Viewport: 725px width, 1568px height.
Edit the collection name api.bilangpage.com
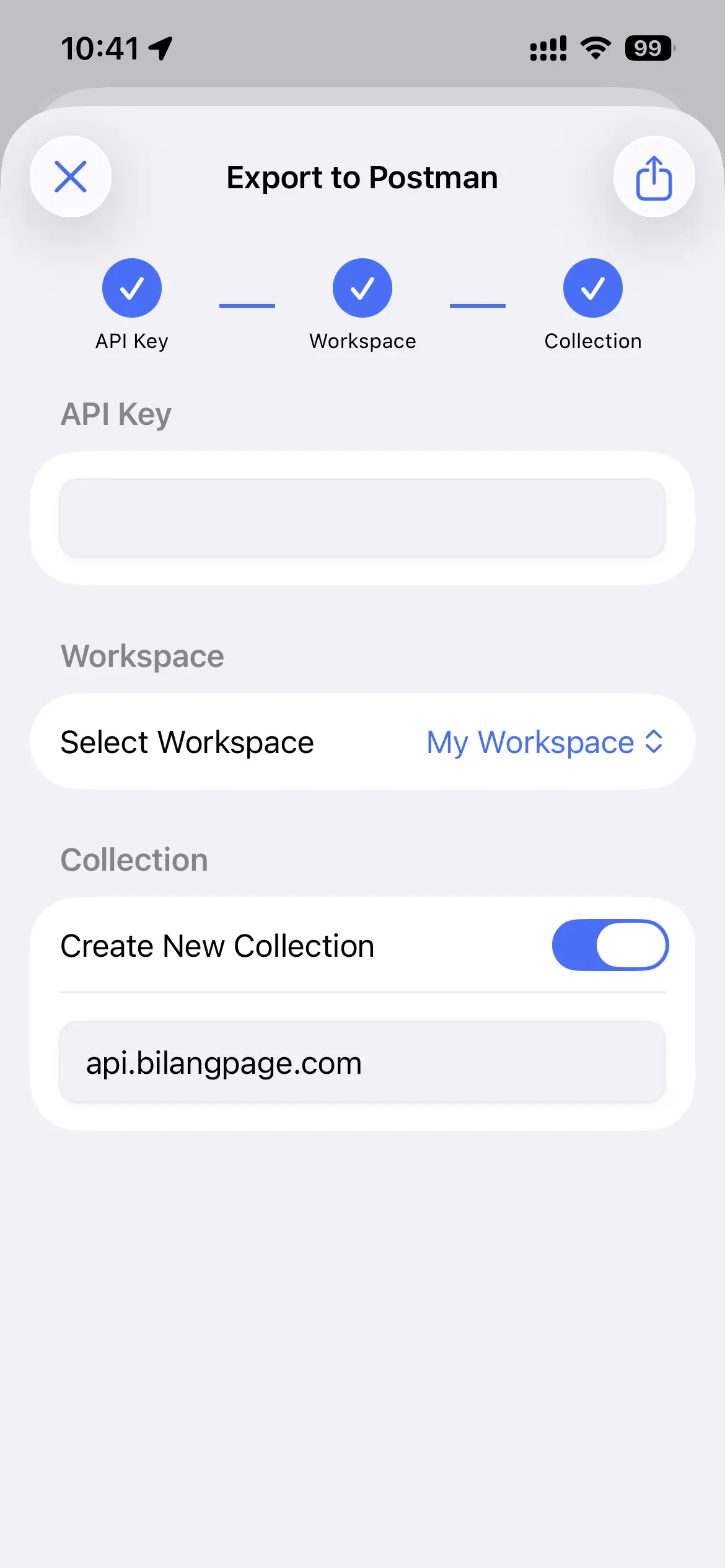point(362,1063)
